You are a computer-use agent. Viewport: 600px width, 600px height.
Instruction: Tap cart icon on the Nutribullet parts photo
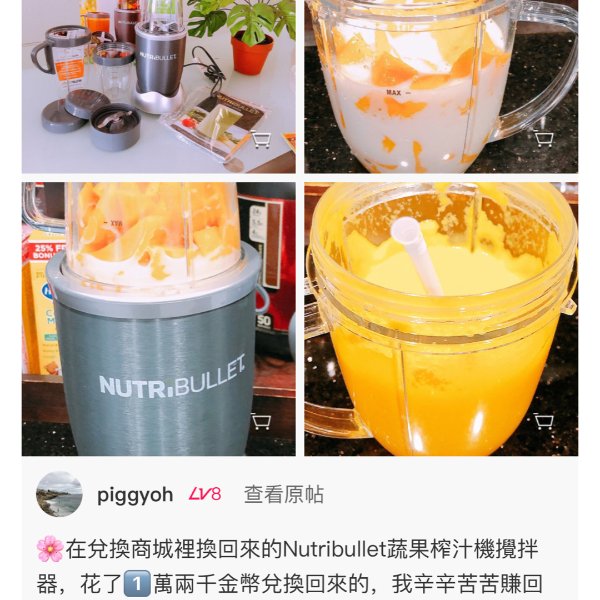tap(261, 139)
